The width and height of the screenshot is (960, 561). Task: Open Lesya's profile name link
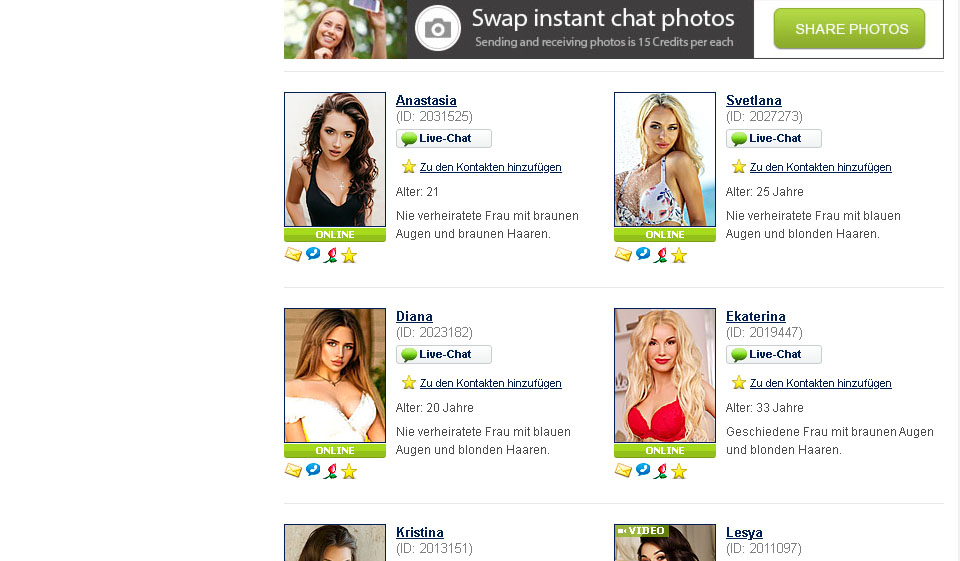(x=744, y=532)
